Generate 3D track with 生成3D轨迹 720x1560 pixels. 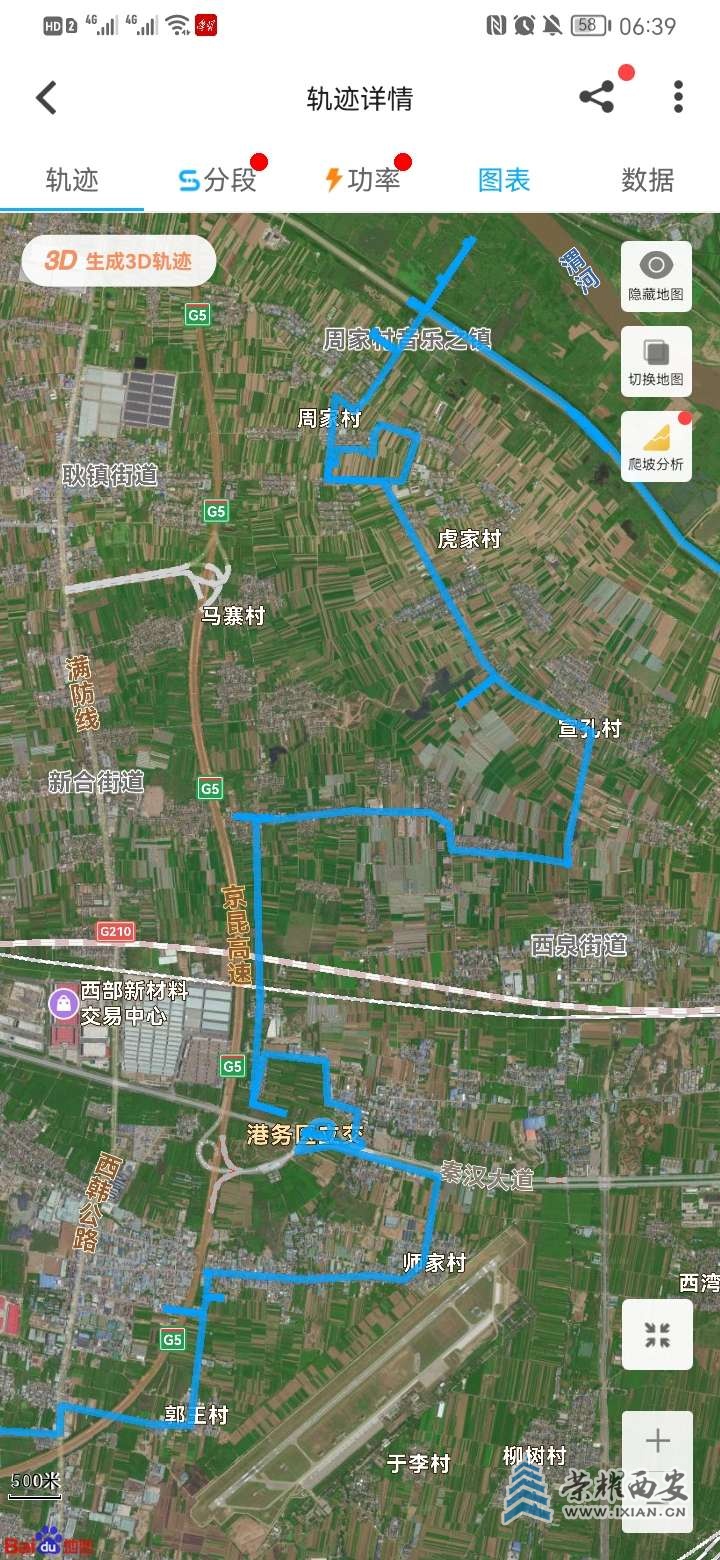118,261
